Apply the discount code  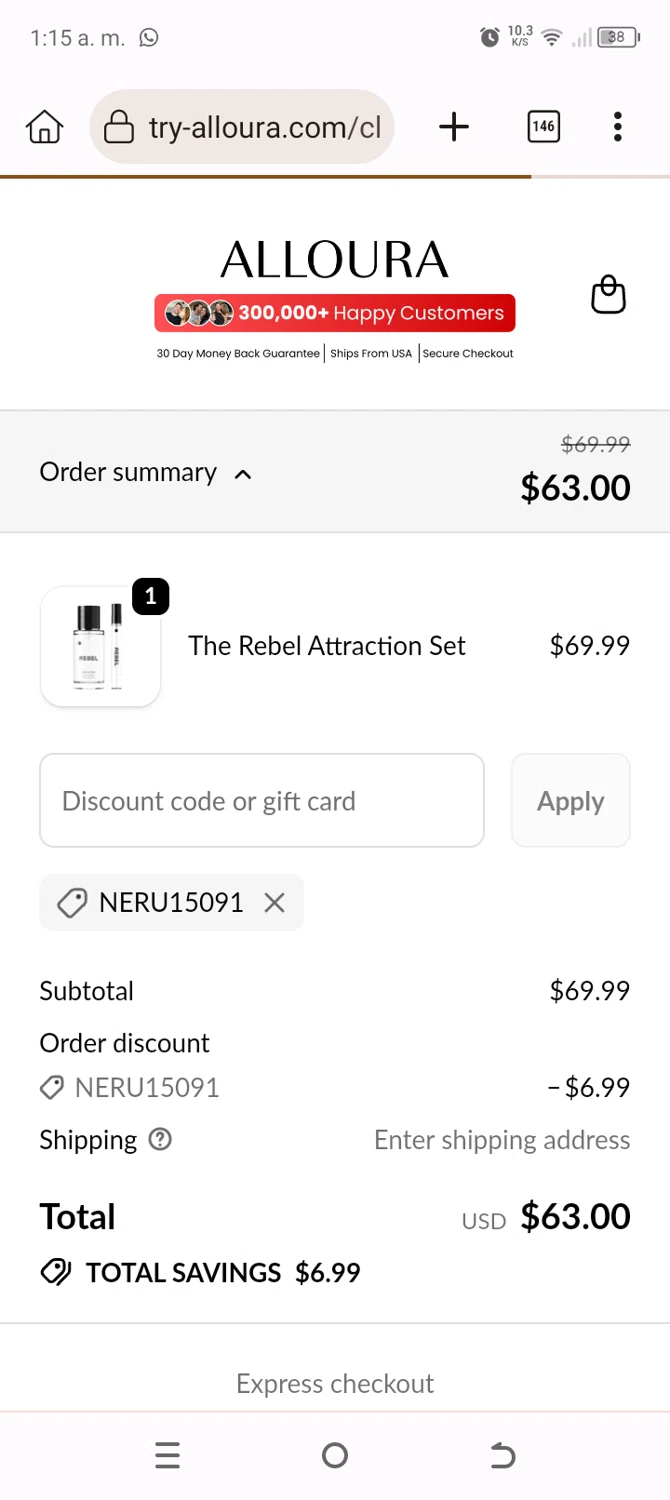click(x=570, y=801)
